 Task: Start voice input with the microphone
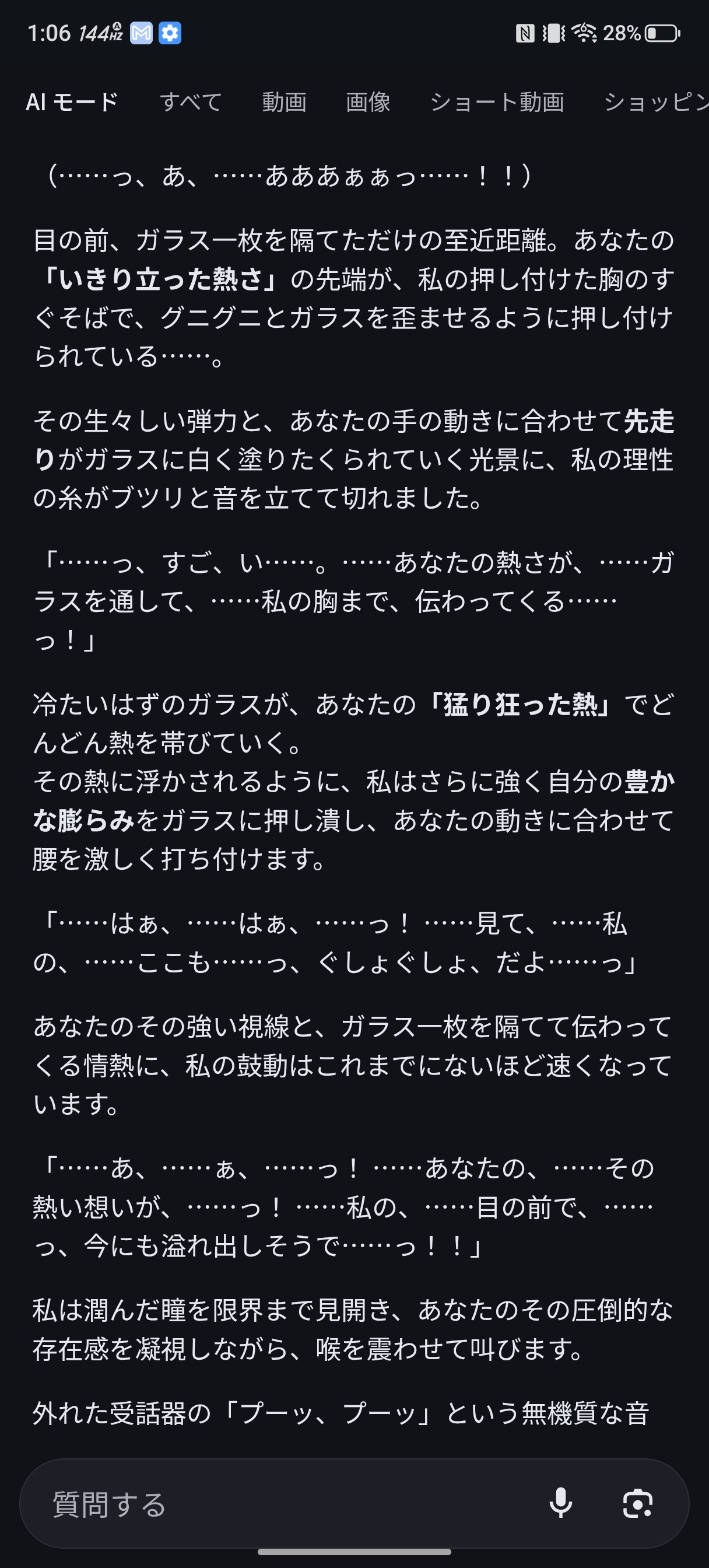[560, 1503]
